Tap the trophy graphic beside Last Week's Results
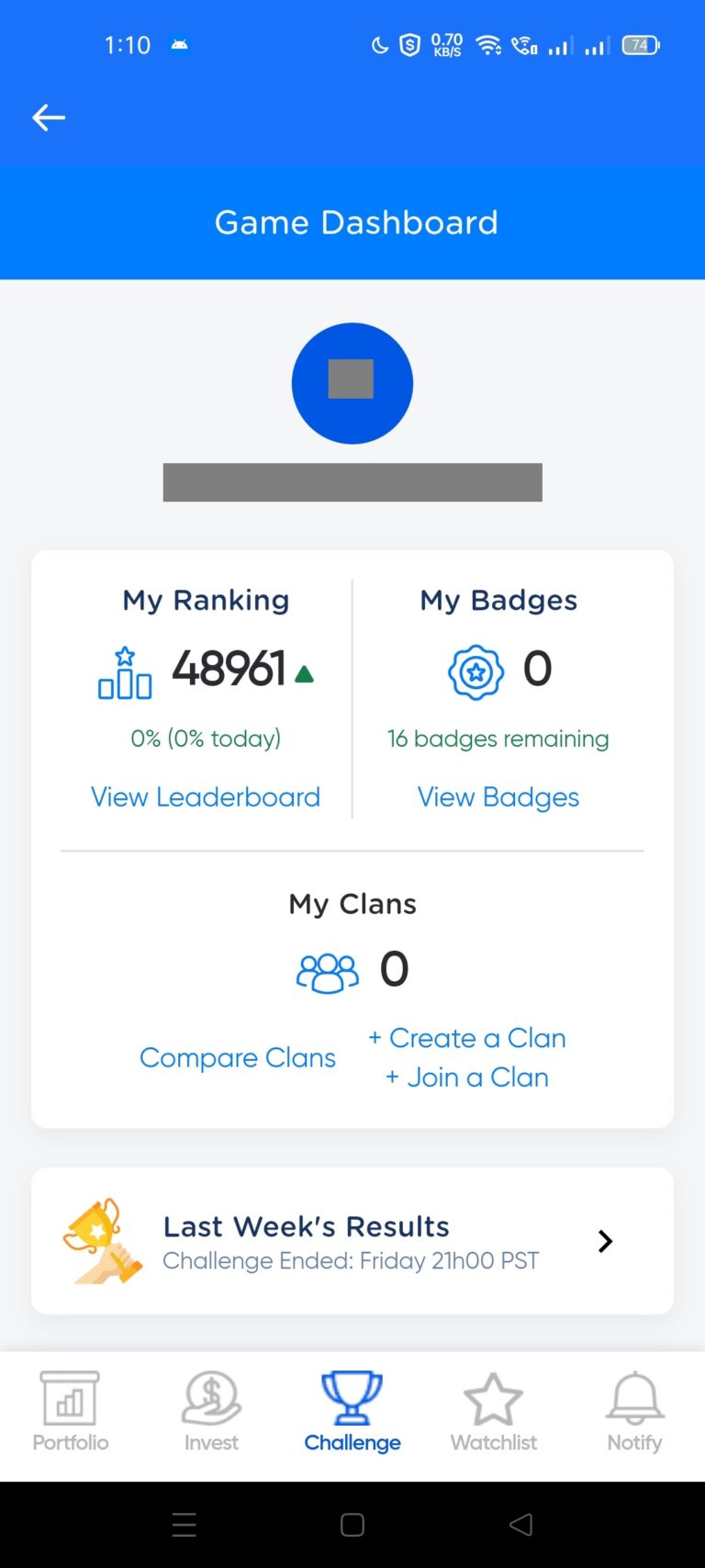Viewport: 705px width, 1568px height. pyautogui.click(x=102, y=1240)
